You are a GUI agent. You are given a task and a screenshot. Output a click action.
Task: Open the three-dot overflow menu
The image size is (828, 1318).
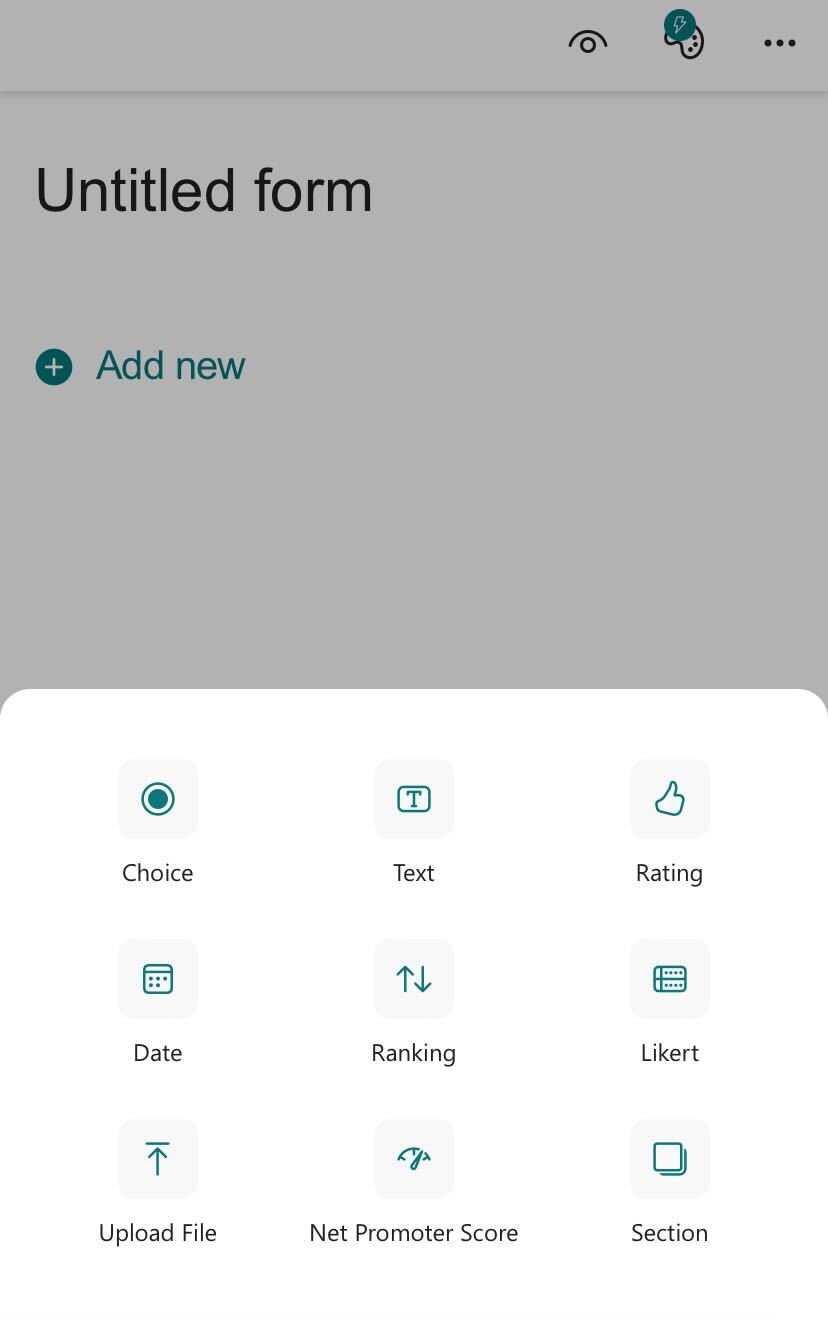coord(779,43)
